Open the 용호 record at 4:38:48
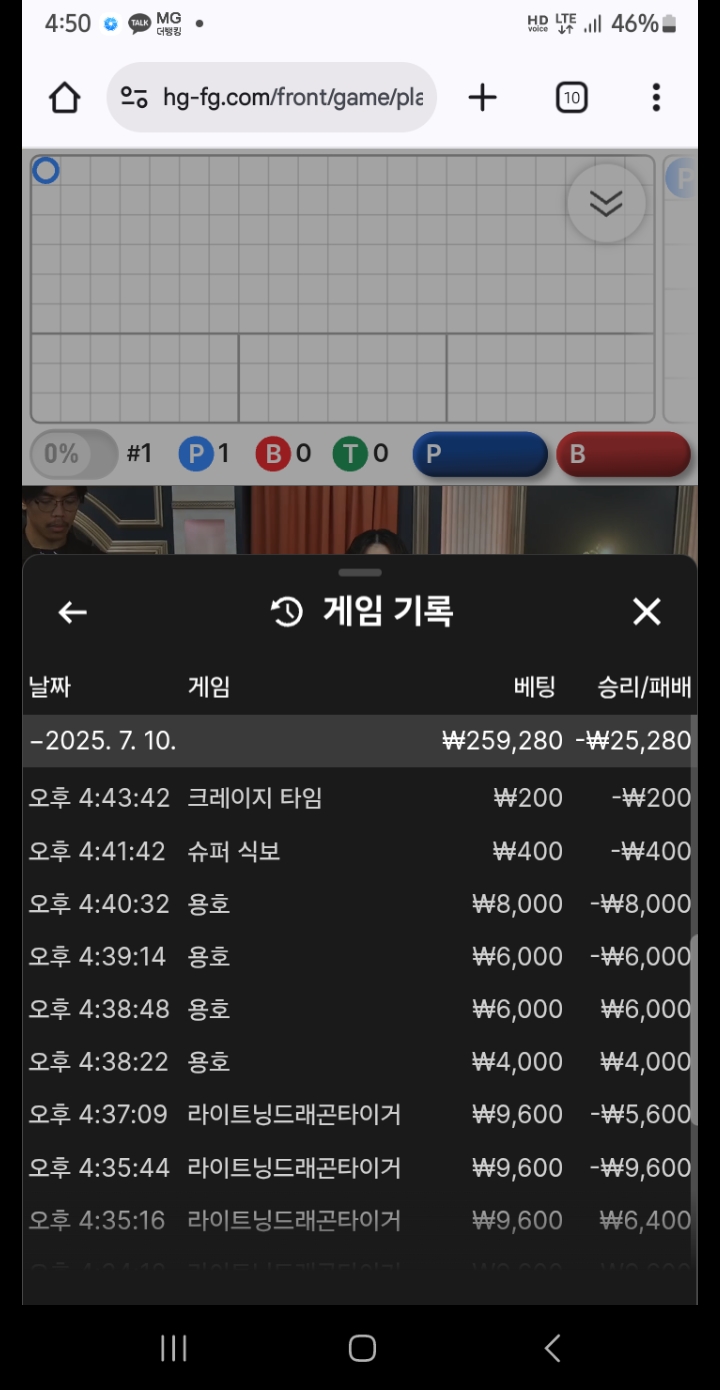 coord(357,1009)
